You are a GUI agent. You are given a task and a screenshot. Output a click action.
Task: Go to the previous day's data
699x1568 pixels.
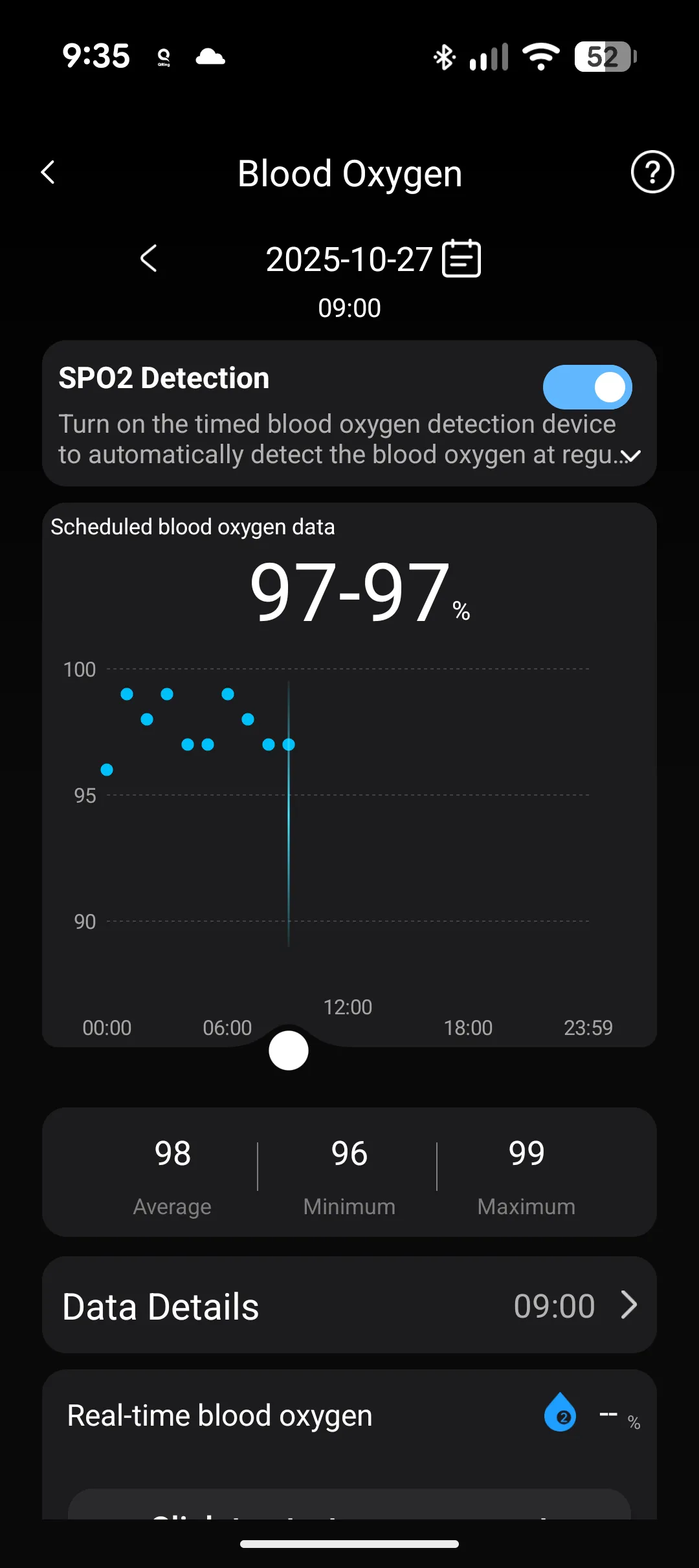pyautogui.click(x=149, y=259)
